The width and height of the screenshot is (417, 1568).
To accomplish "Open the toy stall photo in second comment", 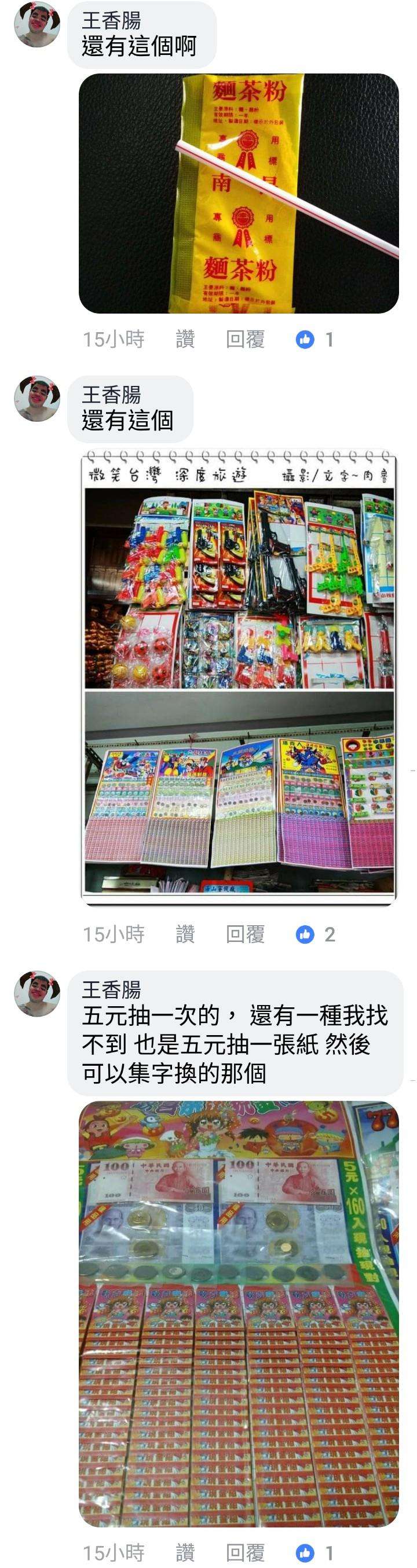I will coord(239,678).
